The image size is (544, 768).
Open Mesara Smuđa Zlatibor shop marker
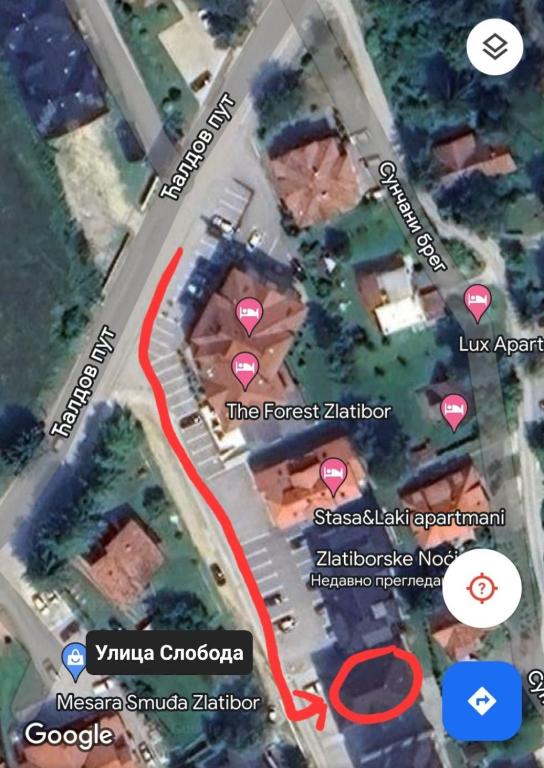coord(76,662)
